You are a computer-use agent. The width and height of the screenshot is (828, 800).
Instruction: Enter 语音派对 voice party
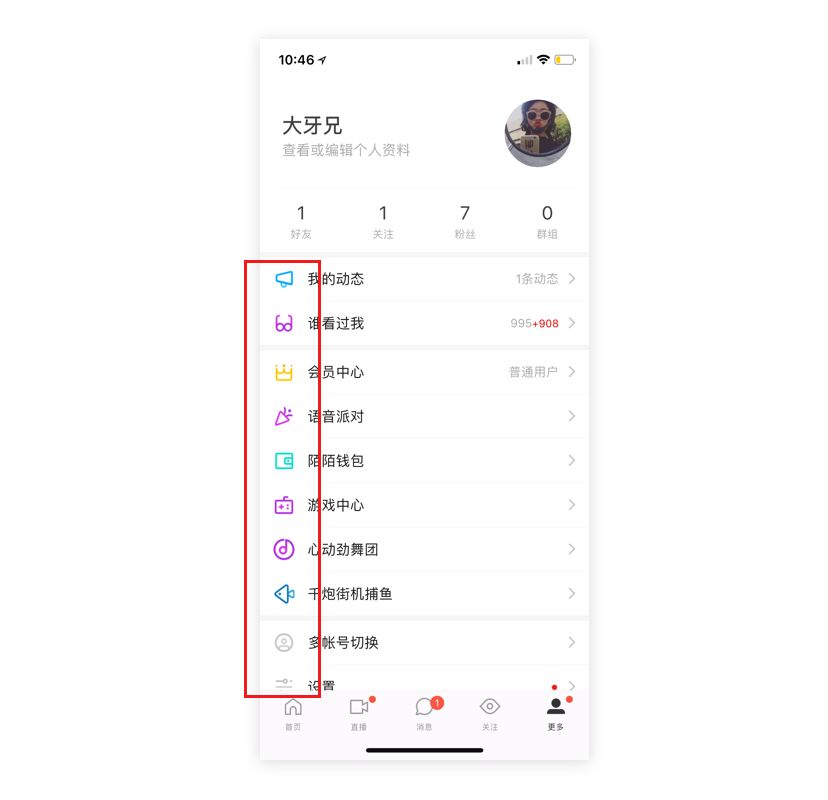click(x=424, y=416)
